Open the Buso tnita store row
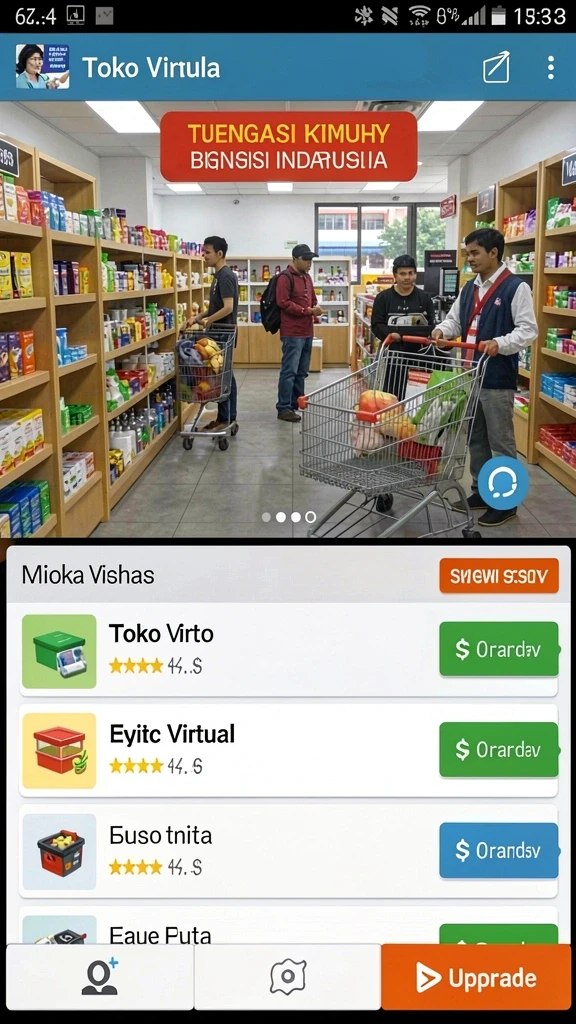Screen dimensions: 576x1024 [x=288, y=851]
